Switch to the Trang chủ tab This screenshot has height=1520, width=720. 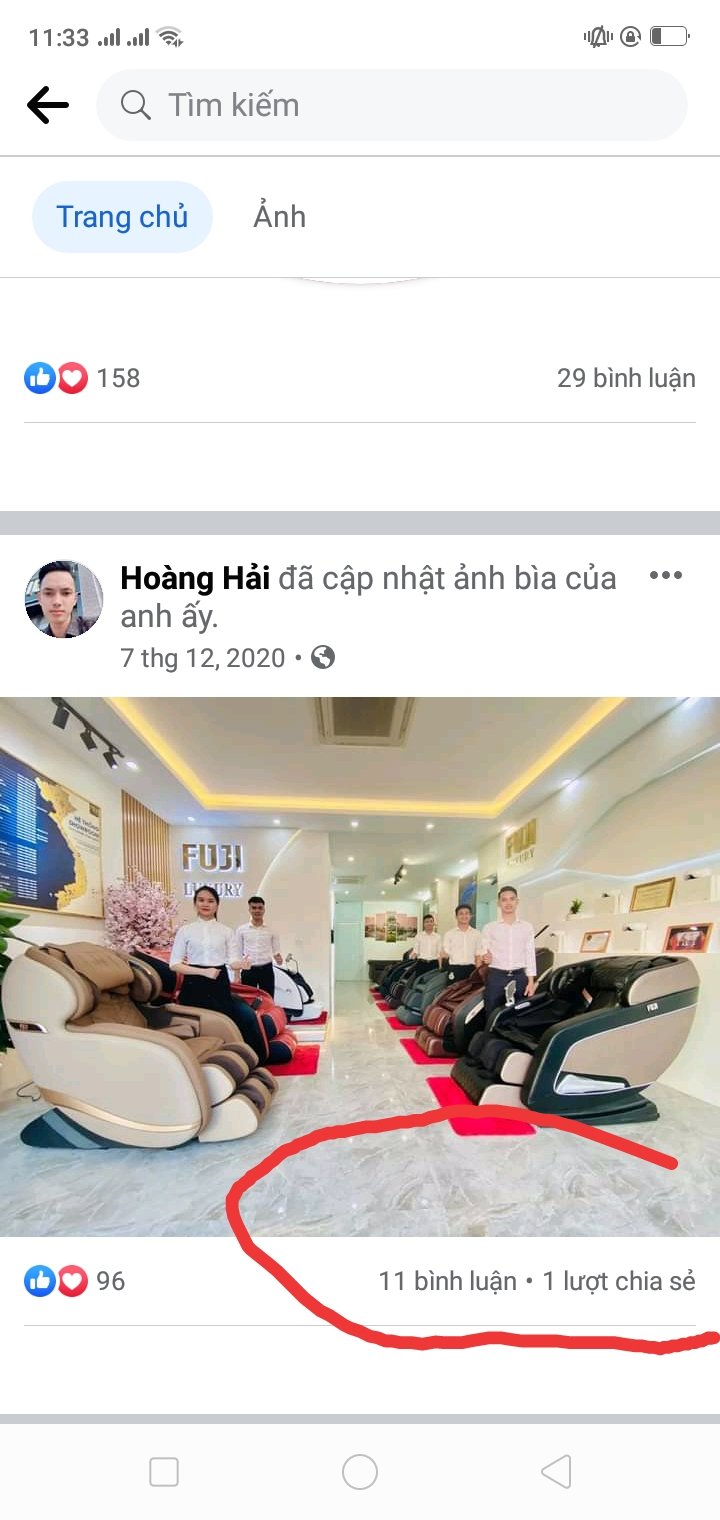tap(122, 217)
